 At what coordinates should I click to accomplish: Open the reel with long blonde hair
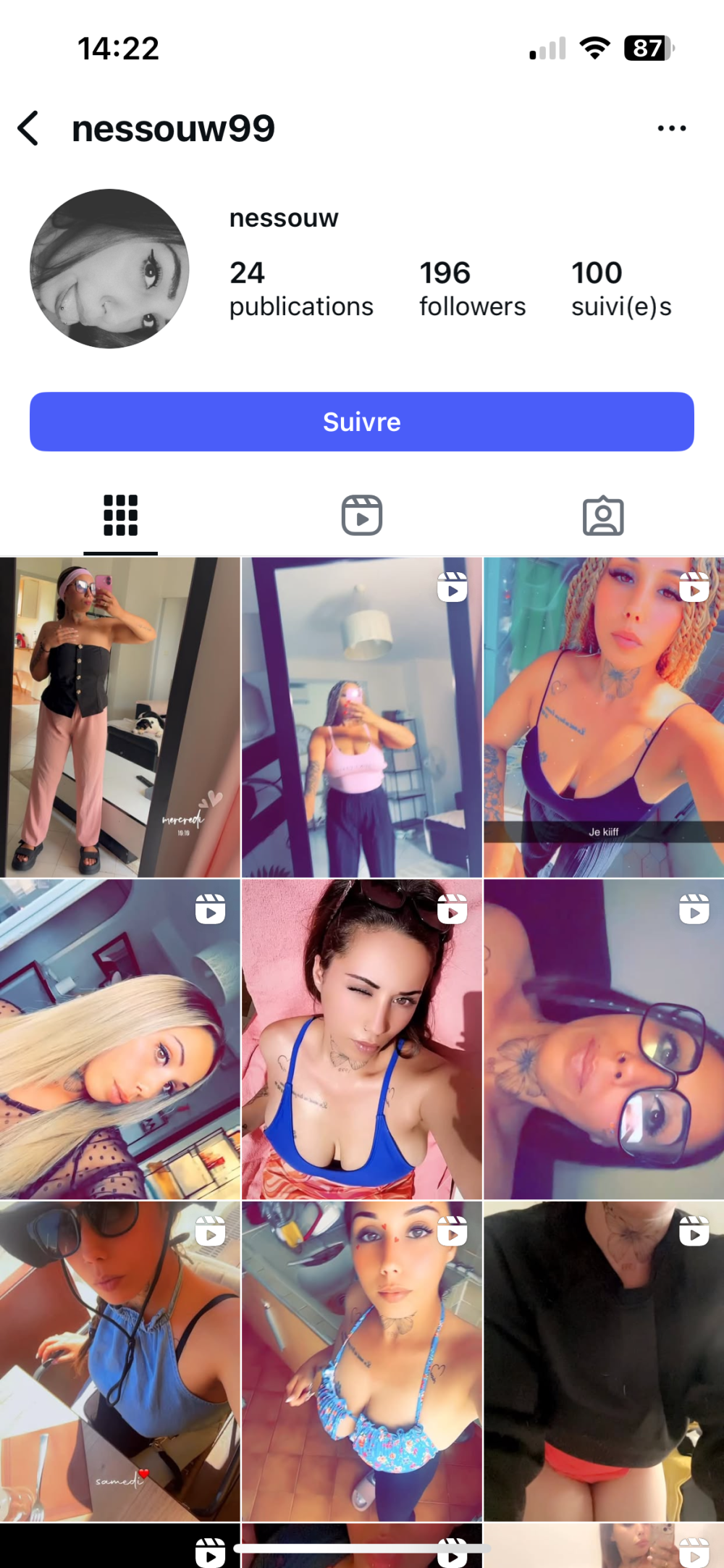(119, 1039)
